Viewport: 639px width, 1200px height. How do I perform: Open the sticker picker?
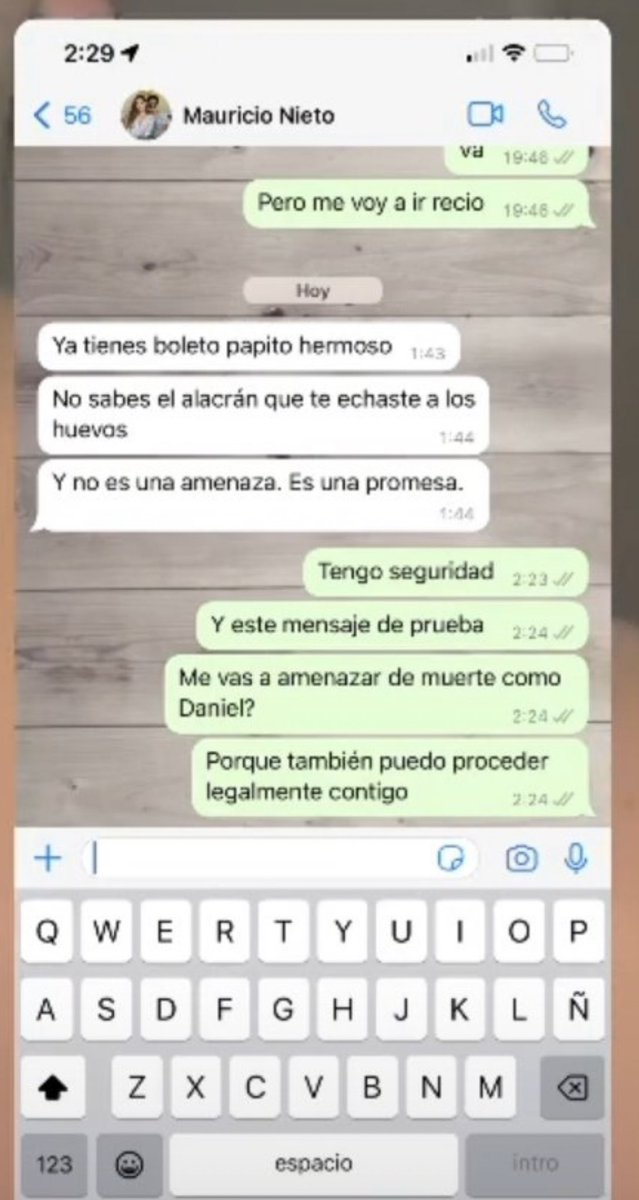click(x=452, y=858)
